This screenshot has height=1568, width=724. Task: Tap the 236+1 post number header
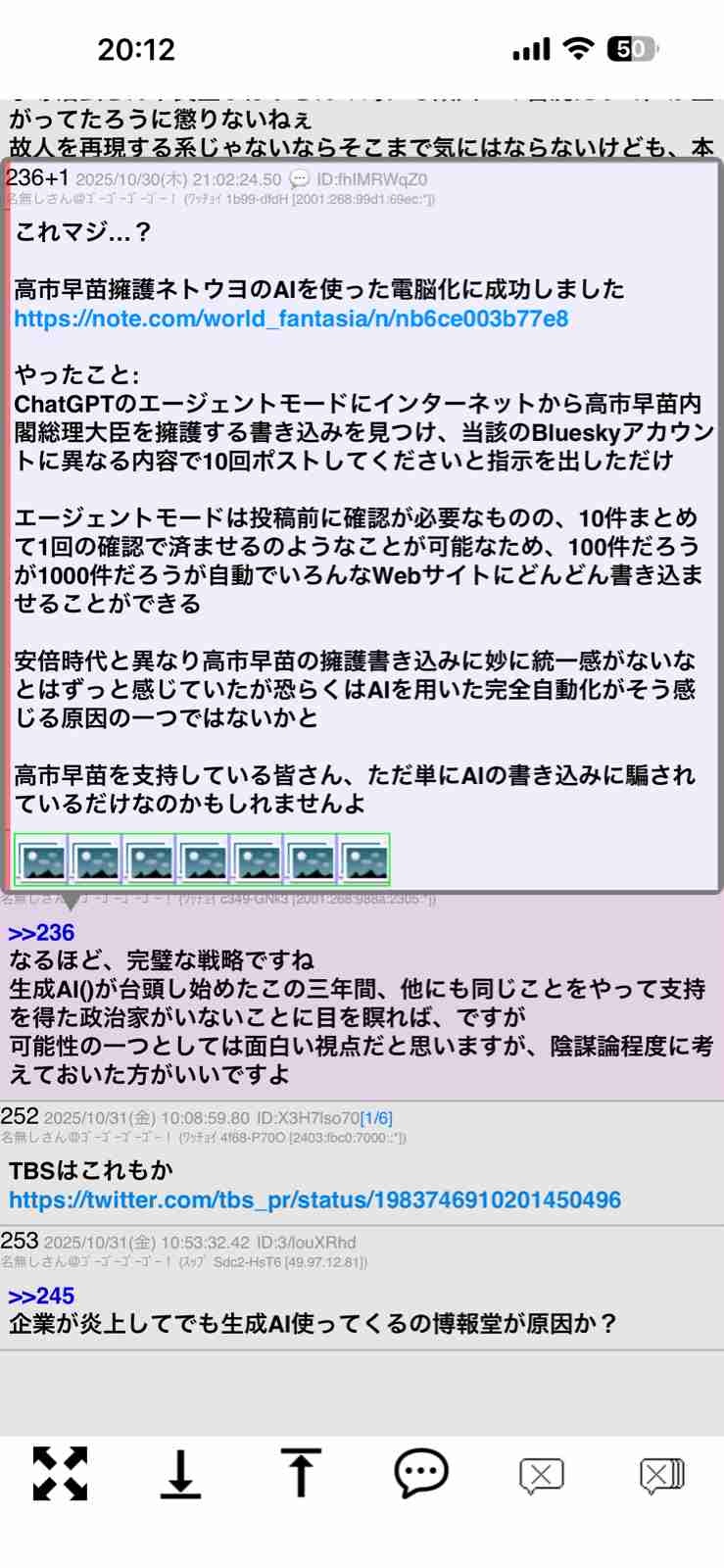[37, 178]
